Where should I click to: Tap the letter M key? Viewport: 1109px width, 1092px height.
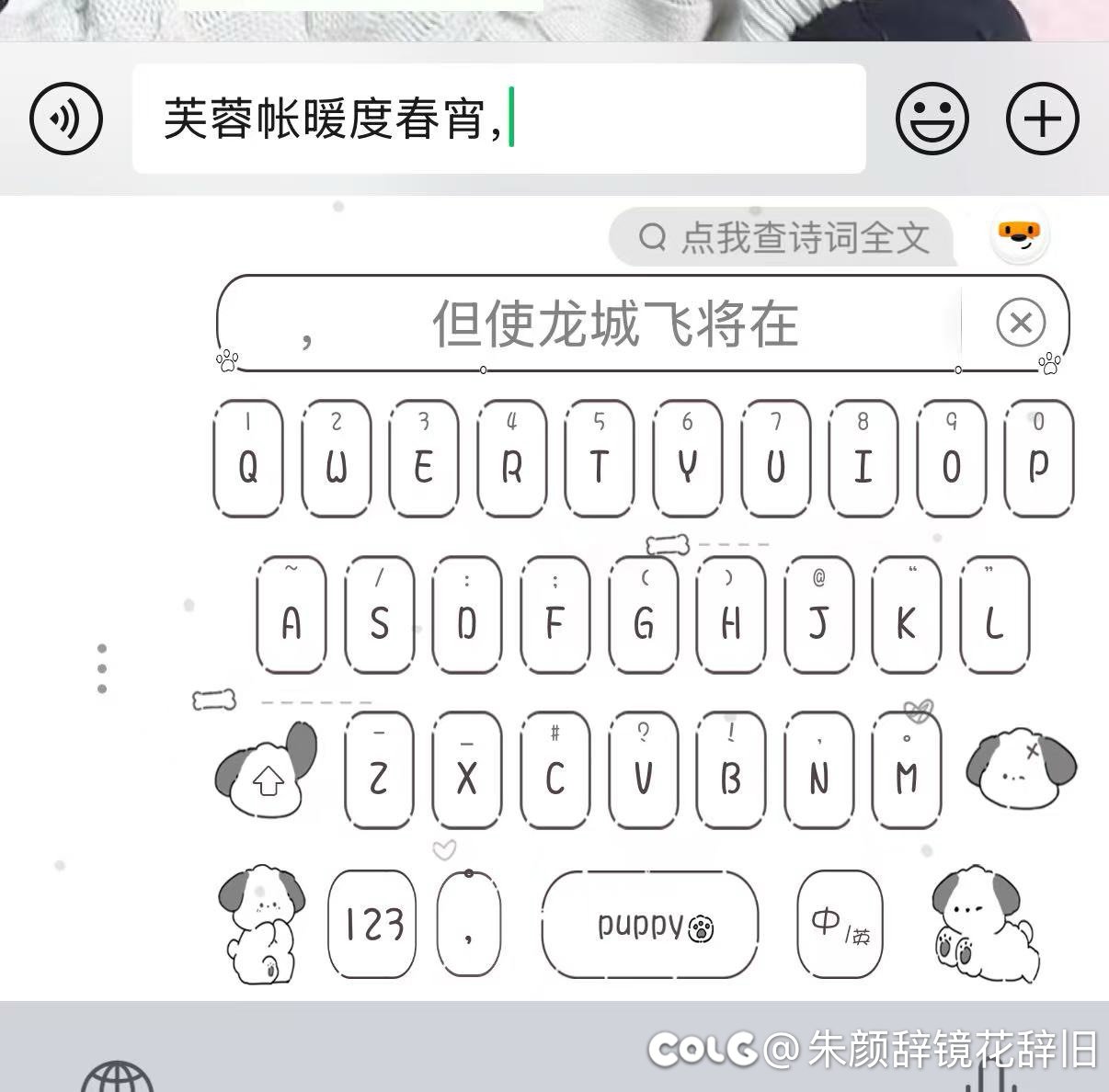tap(907, 772)
